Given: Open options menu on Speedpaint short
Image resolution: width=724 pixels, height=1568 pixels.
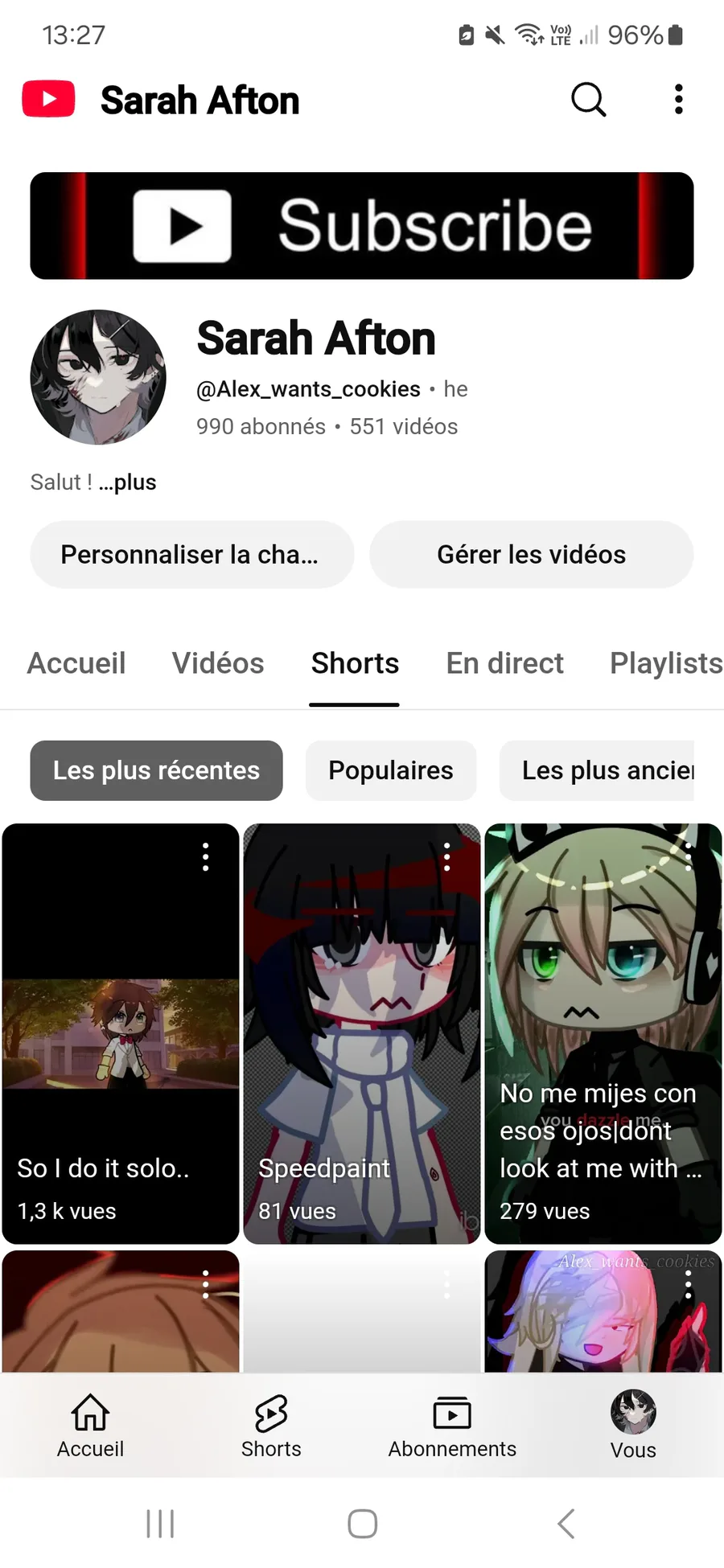Looking at the screenshot, I should (x=446, y=857).
